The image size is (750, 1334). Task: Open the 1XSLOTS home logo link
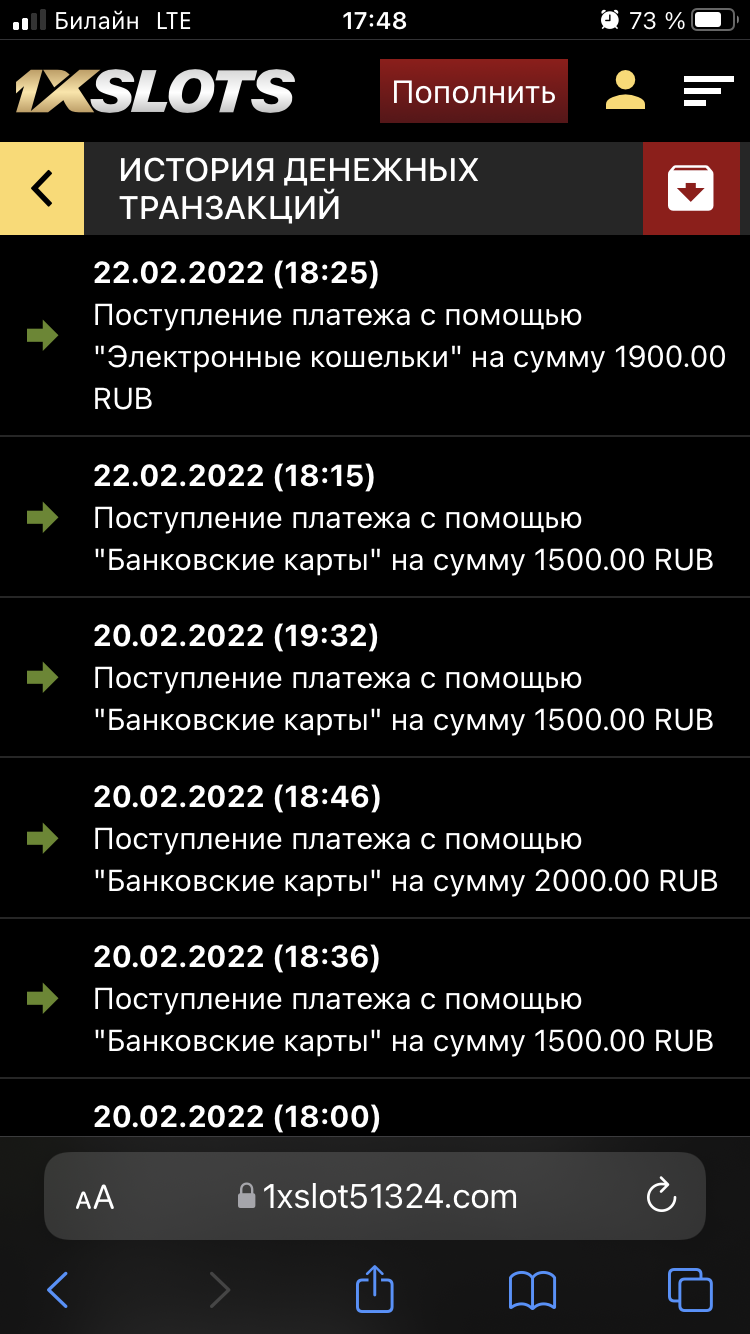point(155,92)
